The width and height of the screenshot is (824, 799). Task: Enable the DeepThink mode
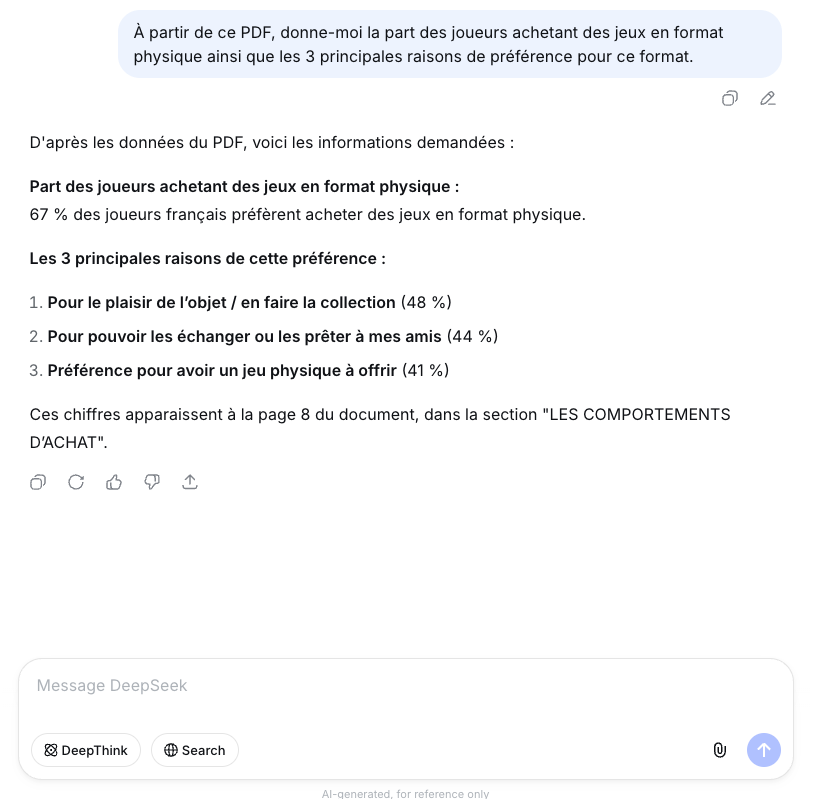[86, 750]
